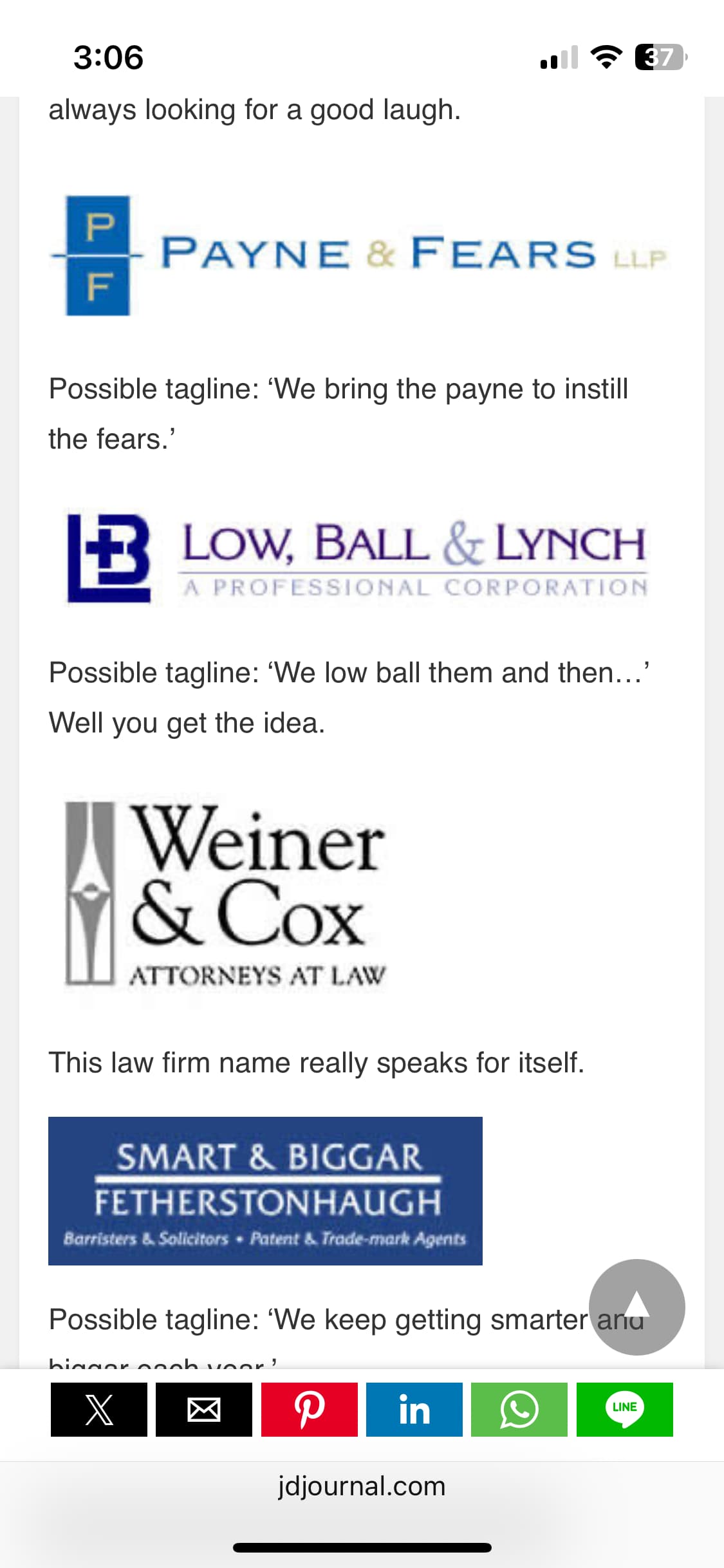Share this article on X
This screenshot has width=724, height=1568.
99,1410
